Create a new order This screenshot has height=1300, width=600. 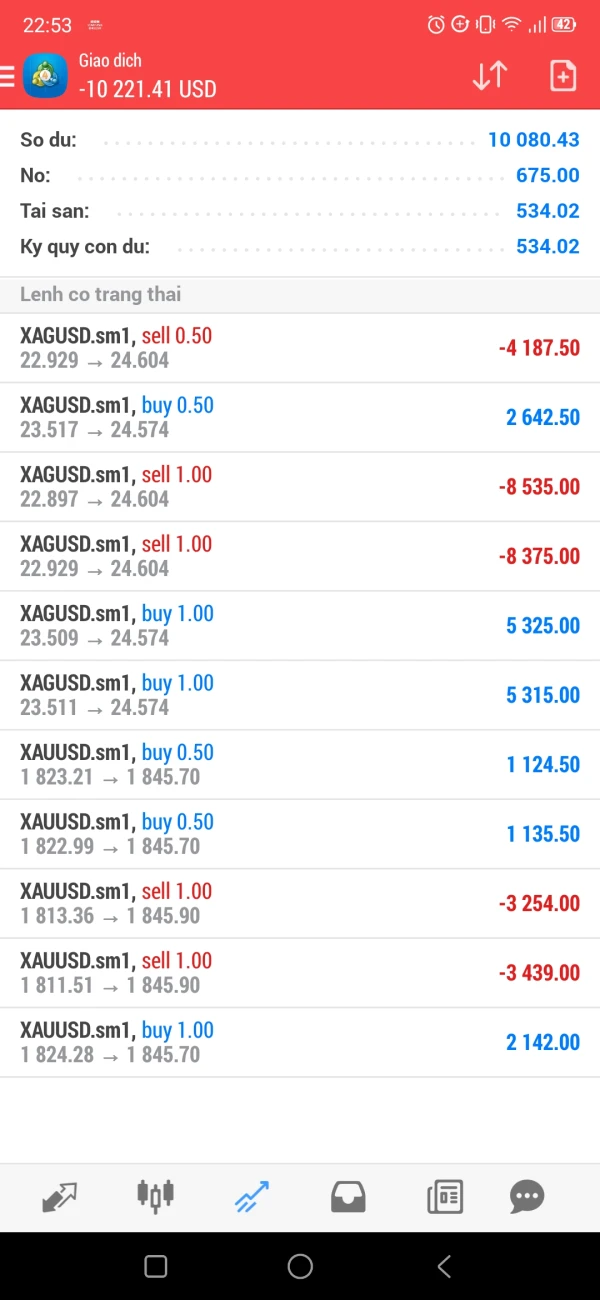(563, 76)
